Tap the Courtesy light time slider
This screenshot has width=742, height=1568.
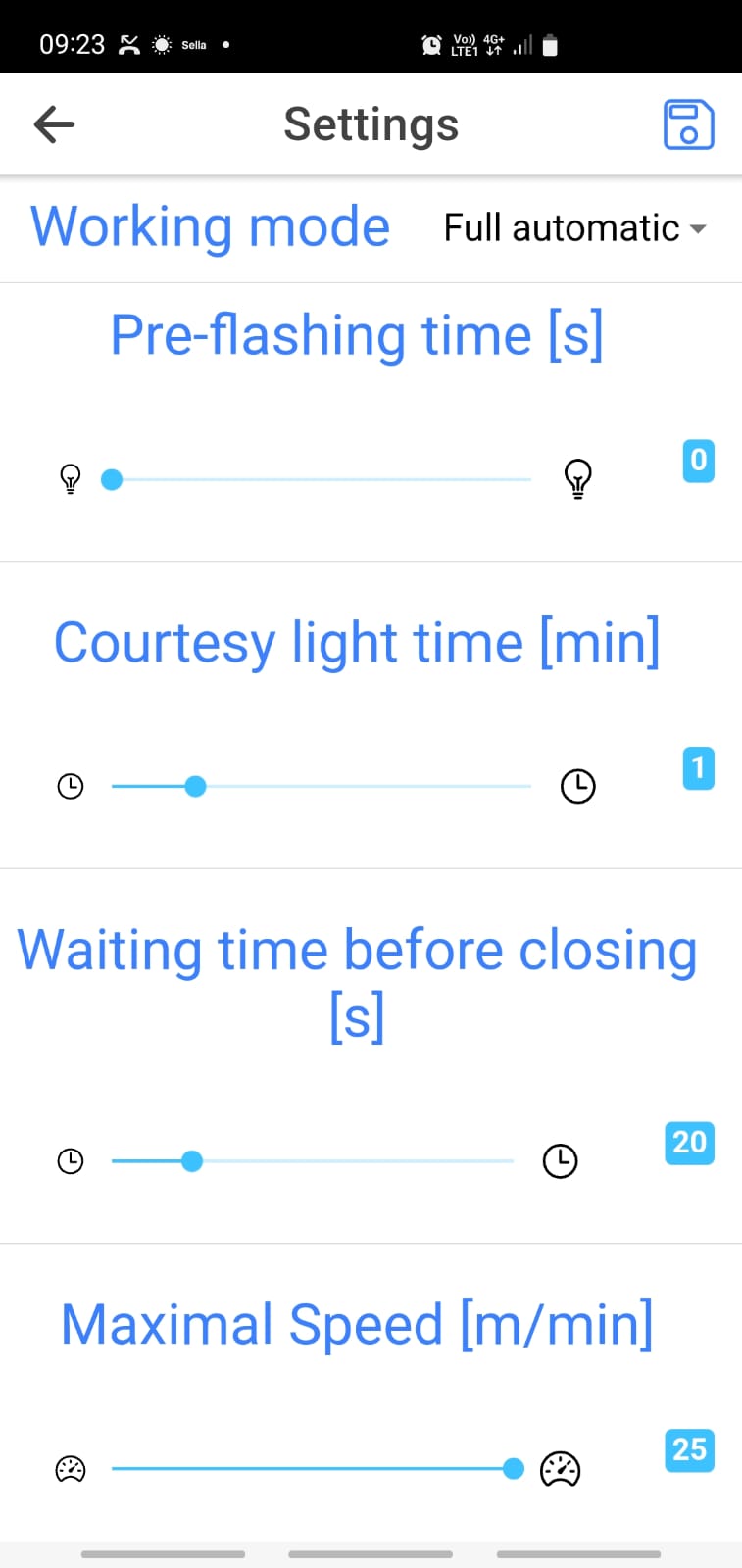coord(322,786)
